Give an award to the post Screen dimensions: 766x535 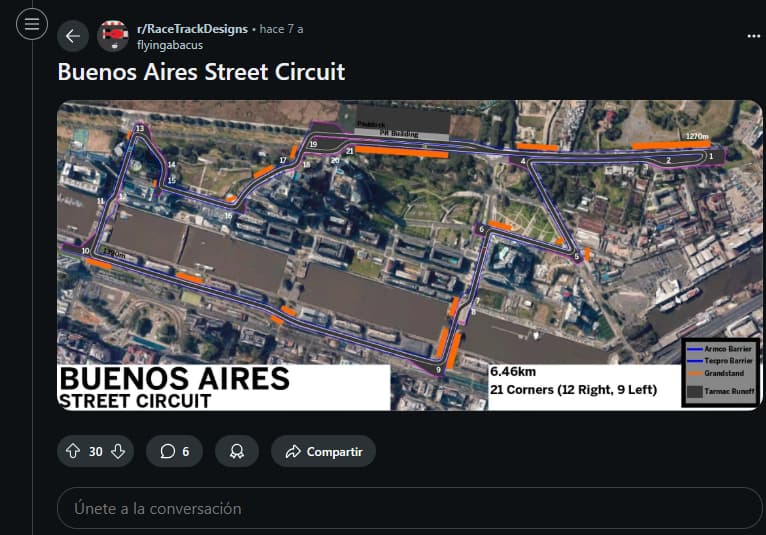237,451
